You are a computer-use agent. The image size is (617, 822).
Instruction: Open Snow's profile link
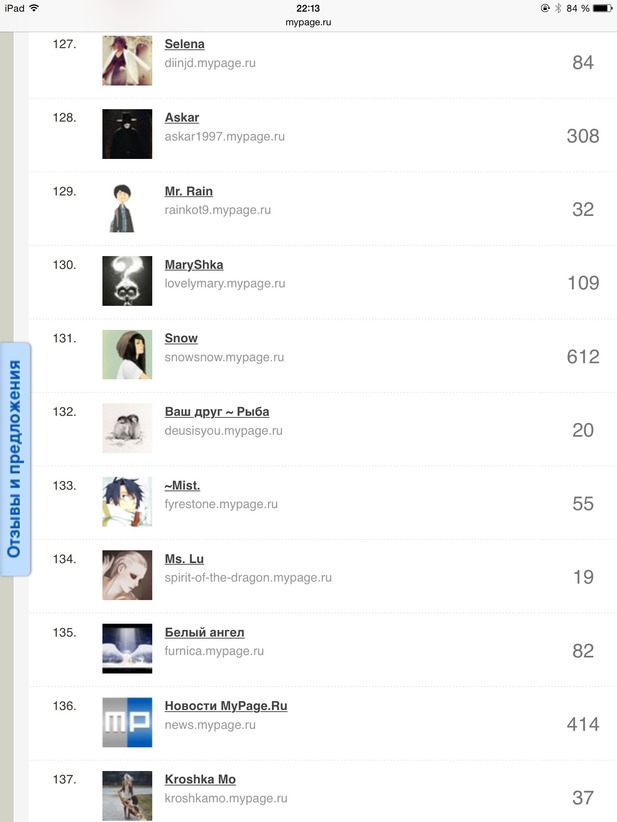[181, 338]
